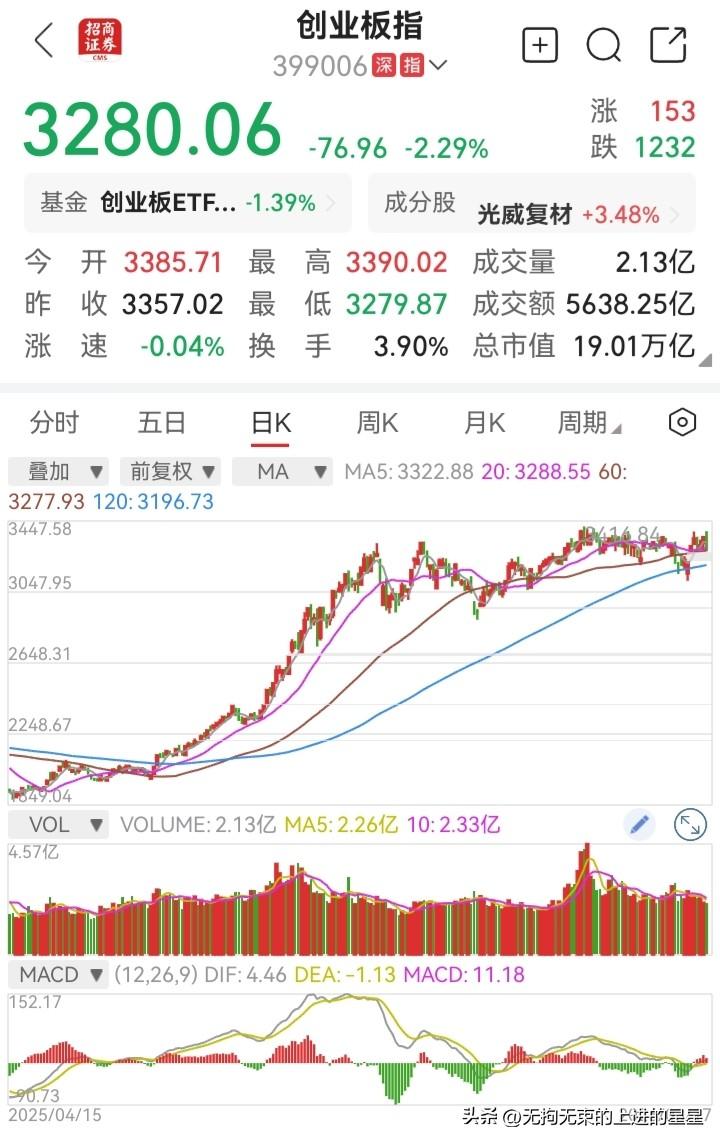Open the 叠加 overlay dropdown
The width and height of the screenshot is (720, 1142).
[x=58, y=472]
